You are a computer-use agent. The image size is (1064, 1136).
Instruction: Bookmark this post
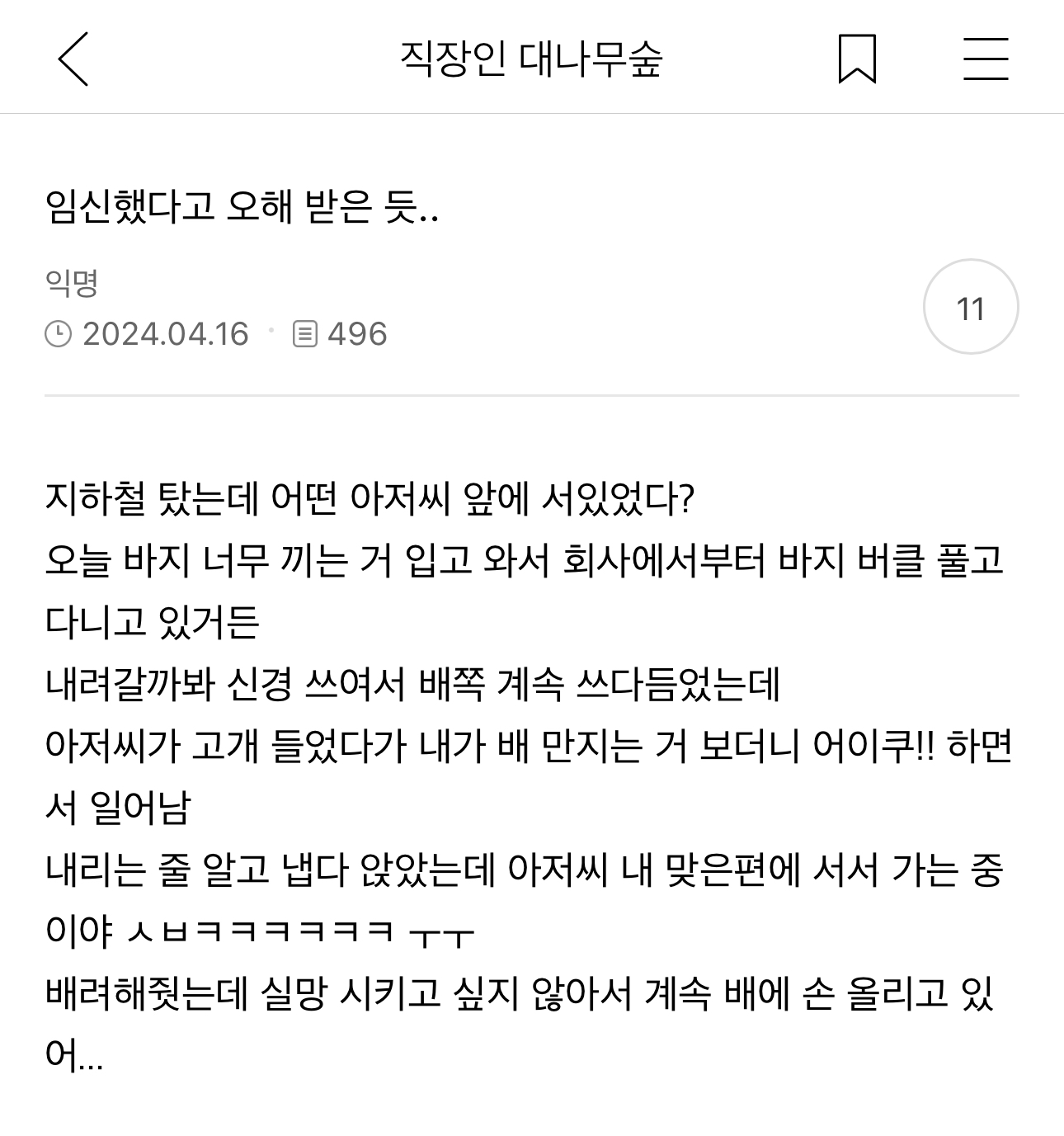click(857, 59)
